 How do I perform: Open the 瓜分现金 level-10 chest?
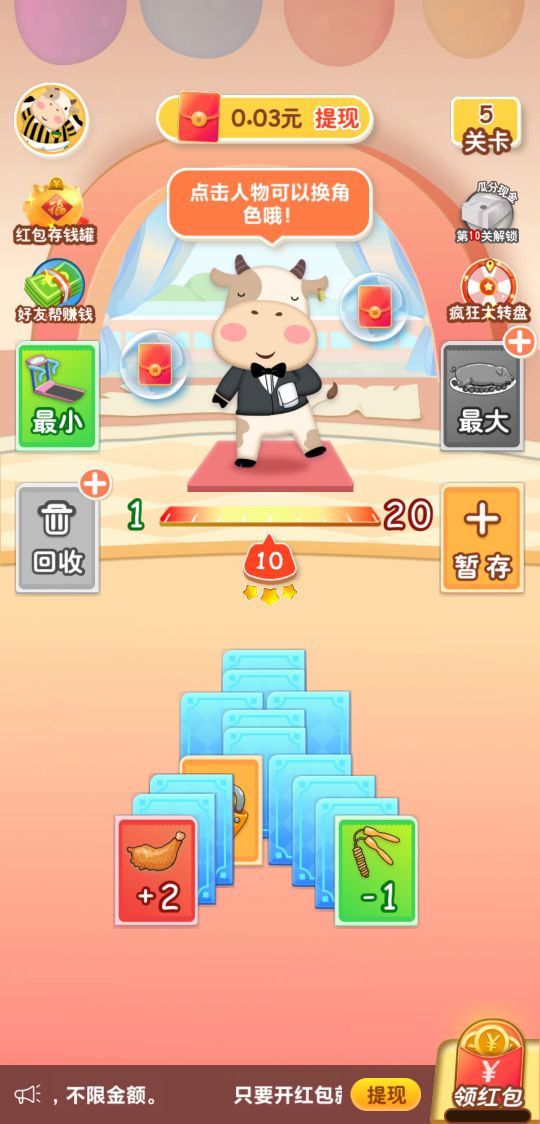488,212
